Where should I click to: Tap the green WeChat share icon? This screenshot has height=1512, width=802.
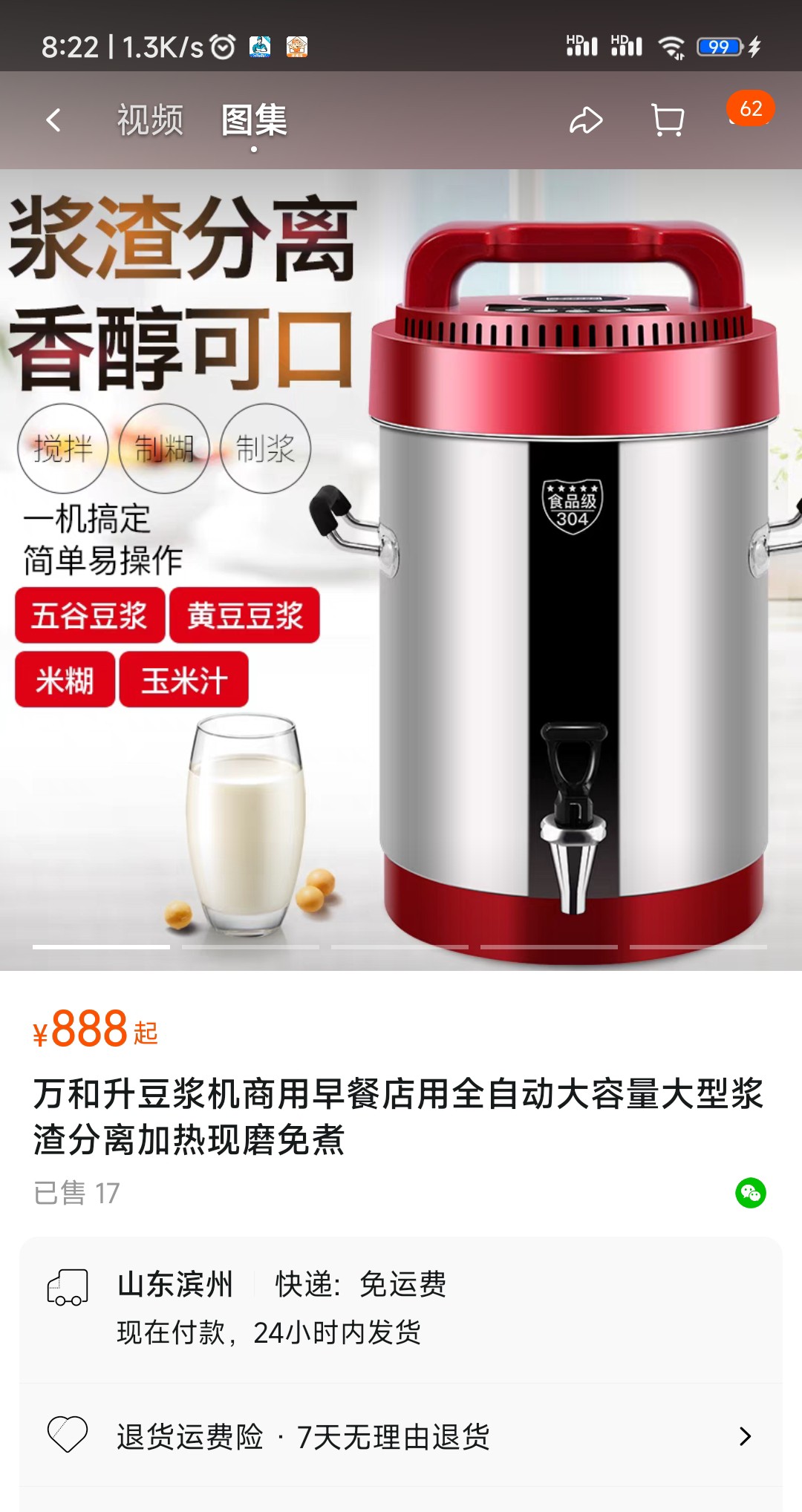click(x=750, y=1193)
